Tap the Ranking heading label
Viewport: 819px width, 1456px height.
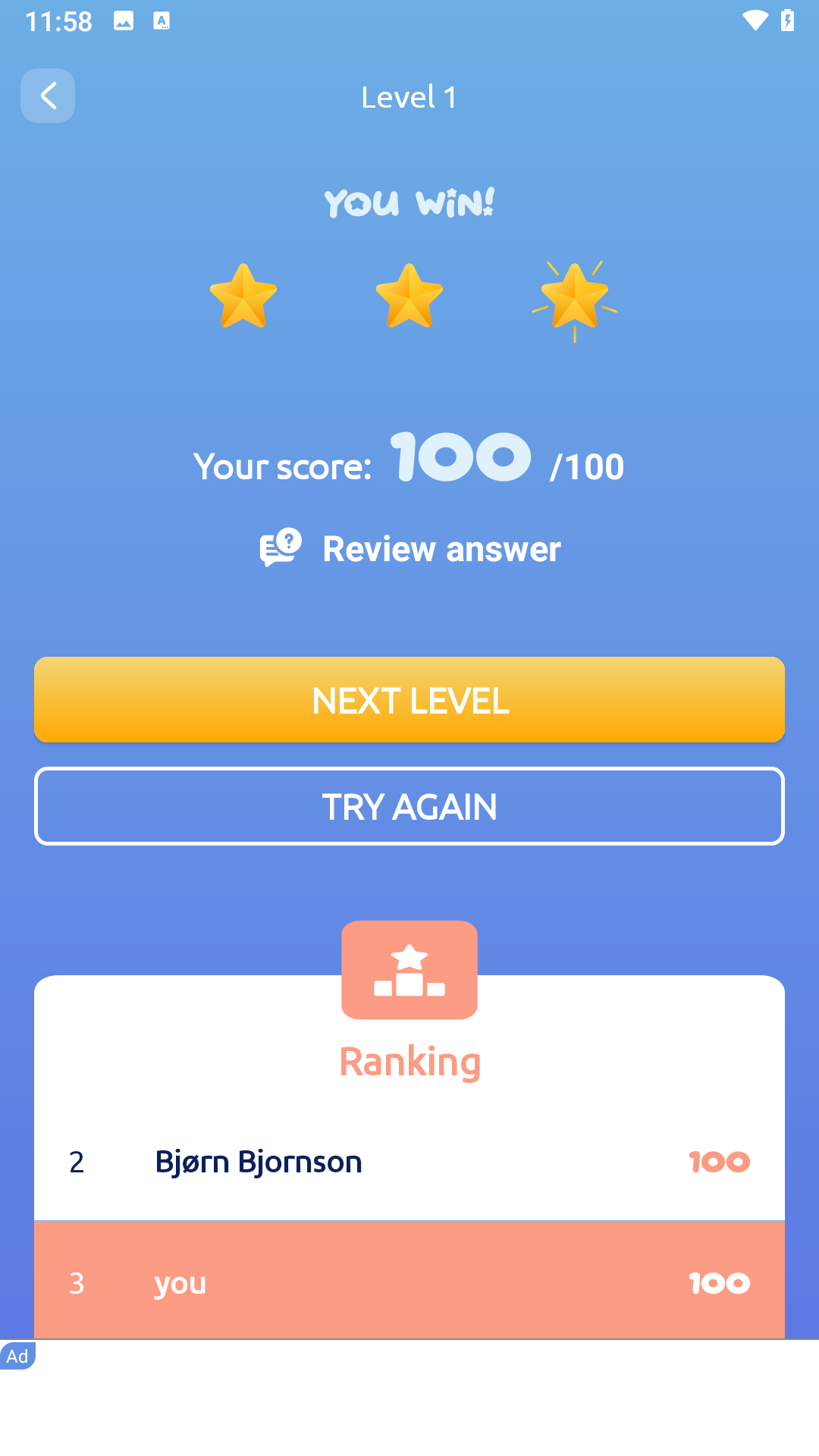pos(409,1062)
